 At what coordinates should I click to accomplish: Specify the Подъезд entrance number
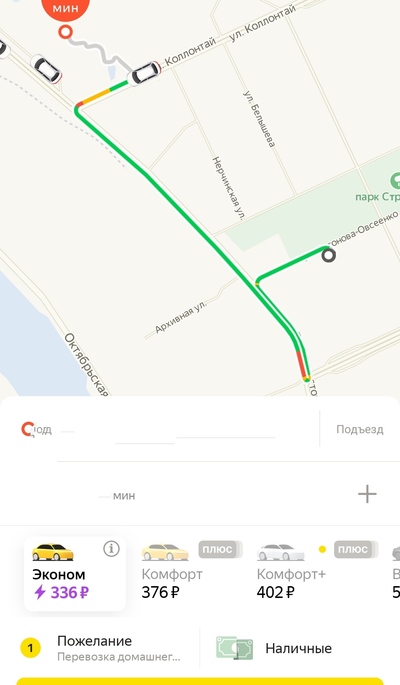(x=360, y=429)
